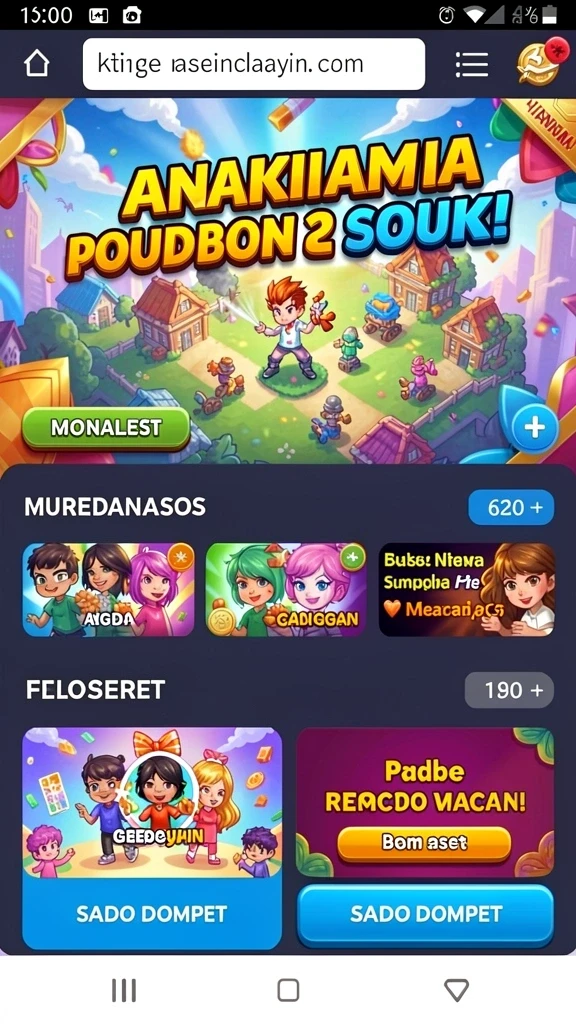Open the 620 + chip beside MUREDANASOS
Viewport: 576px width, 1024px height.
[x=511, y=507]
